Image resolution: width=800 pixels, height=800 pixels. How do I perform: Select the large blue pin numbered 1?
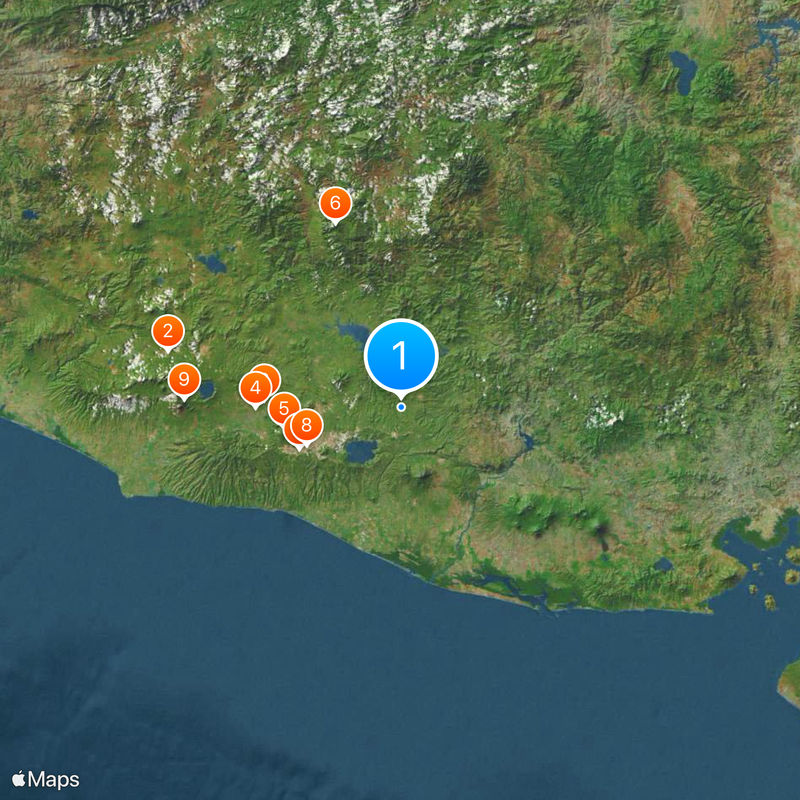pyautogui.click(x=401, y=355)
